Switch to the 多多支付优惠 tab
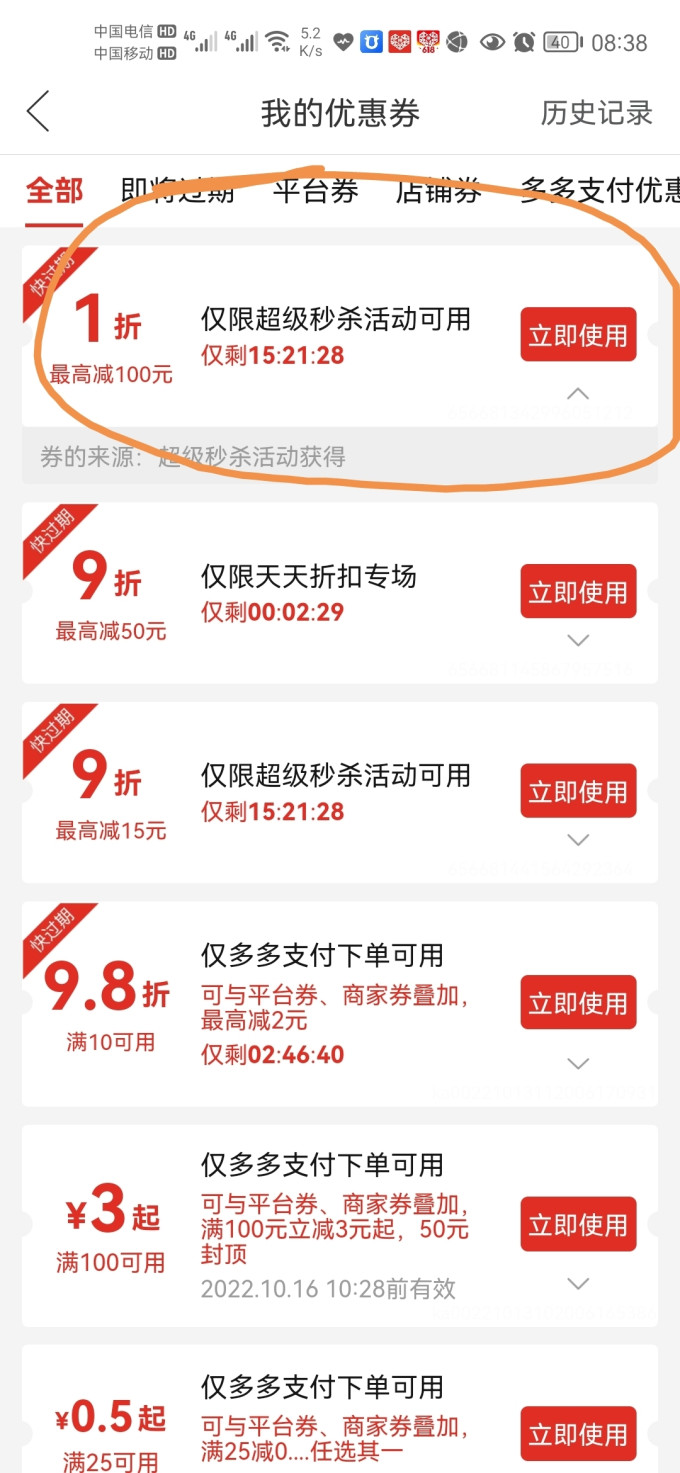Image resolution: width=680 pixels, height=1473 pixels. coord(600,191)
